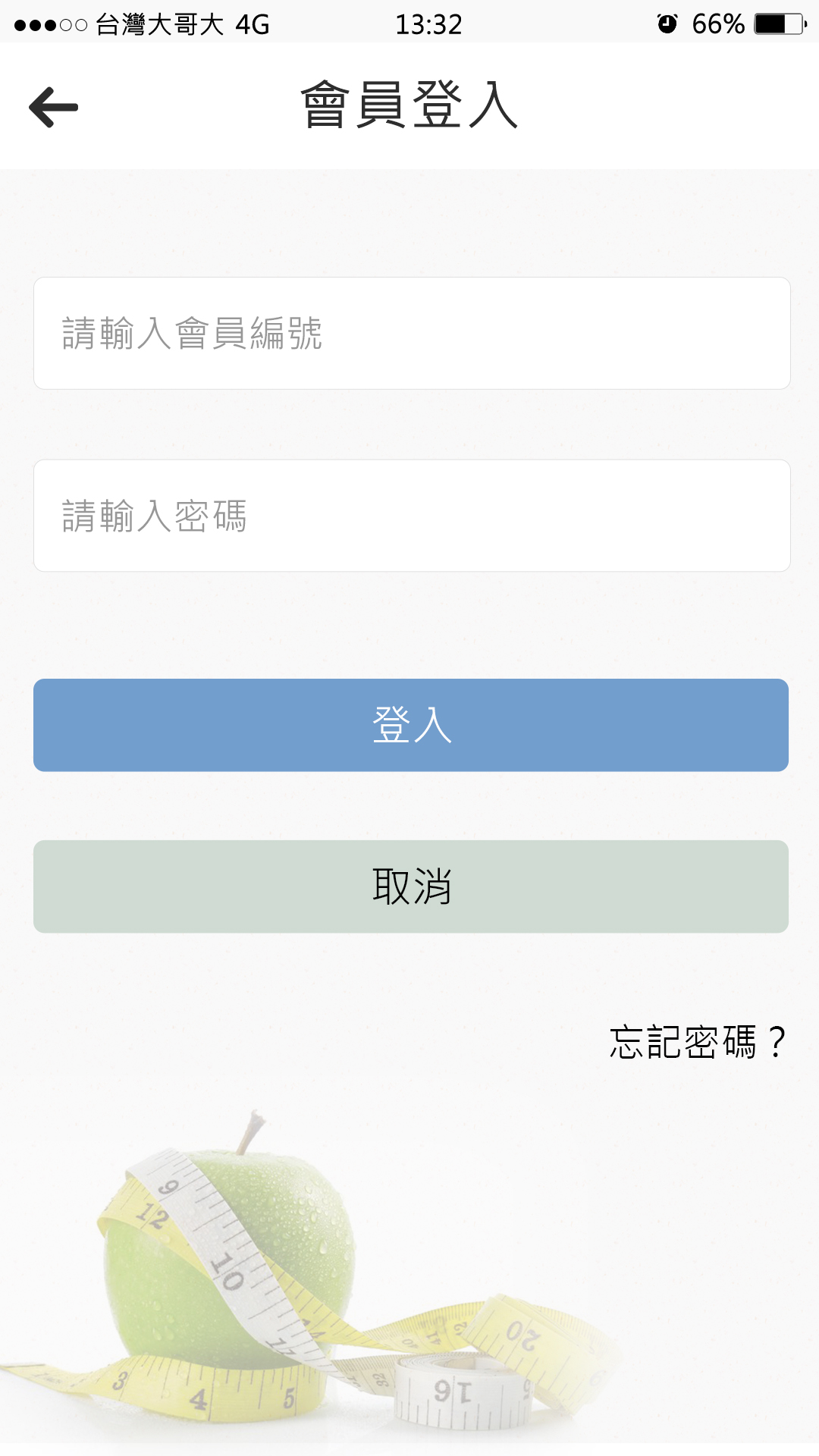Tap the member number input field
The height and width of the screenshot is (1456, 819).
(411, 334)
